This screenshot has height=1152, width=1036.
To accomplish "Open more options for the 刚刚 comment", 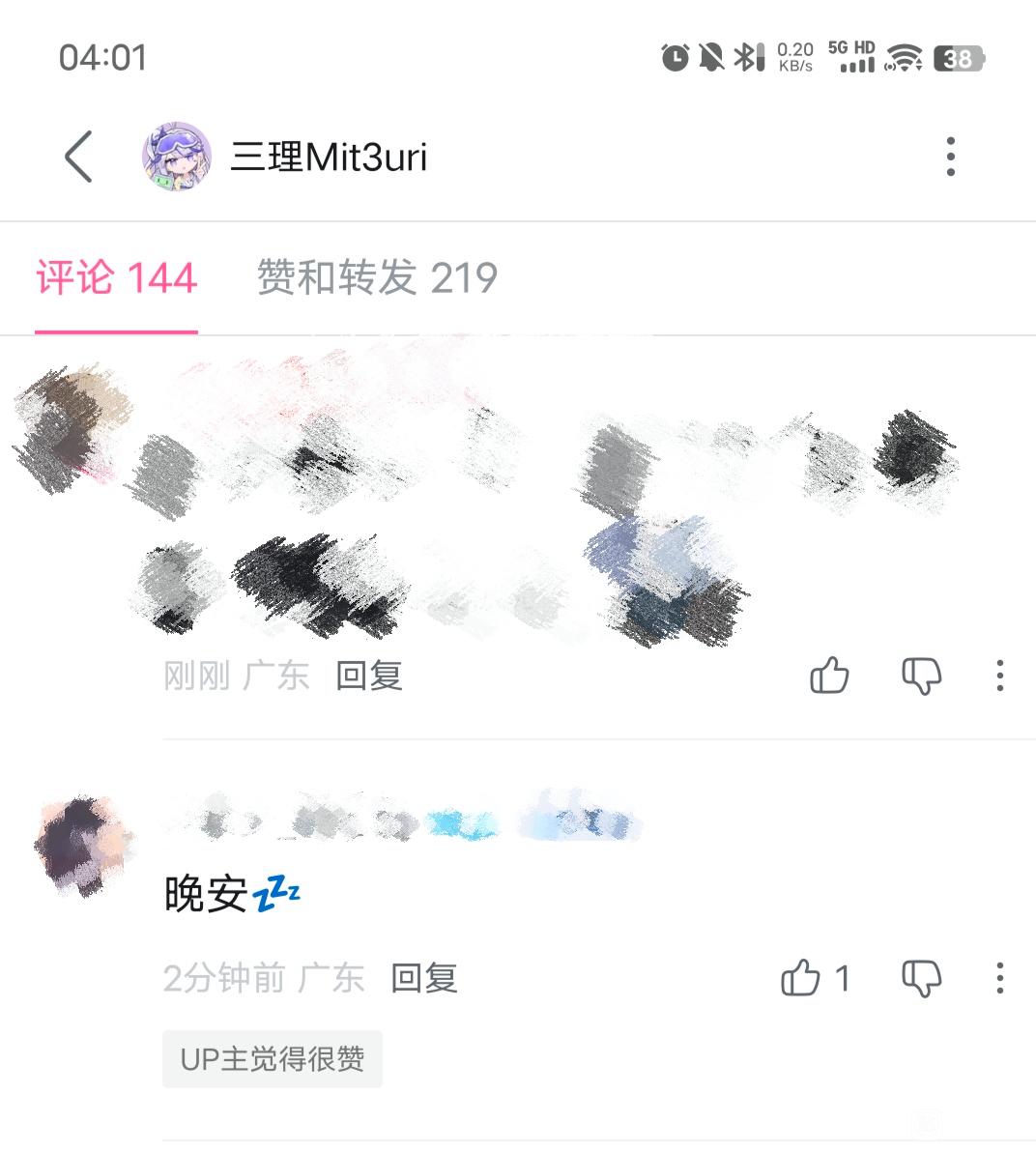I will pos(999,676).
